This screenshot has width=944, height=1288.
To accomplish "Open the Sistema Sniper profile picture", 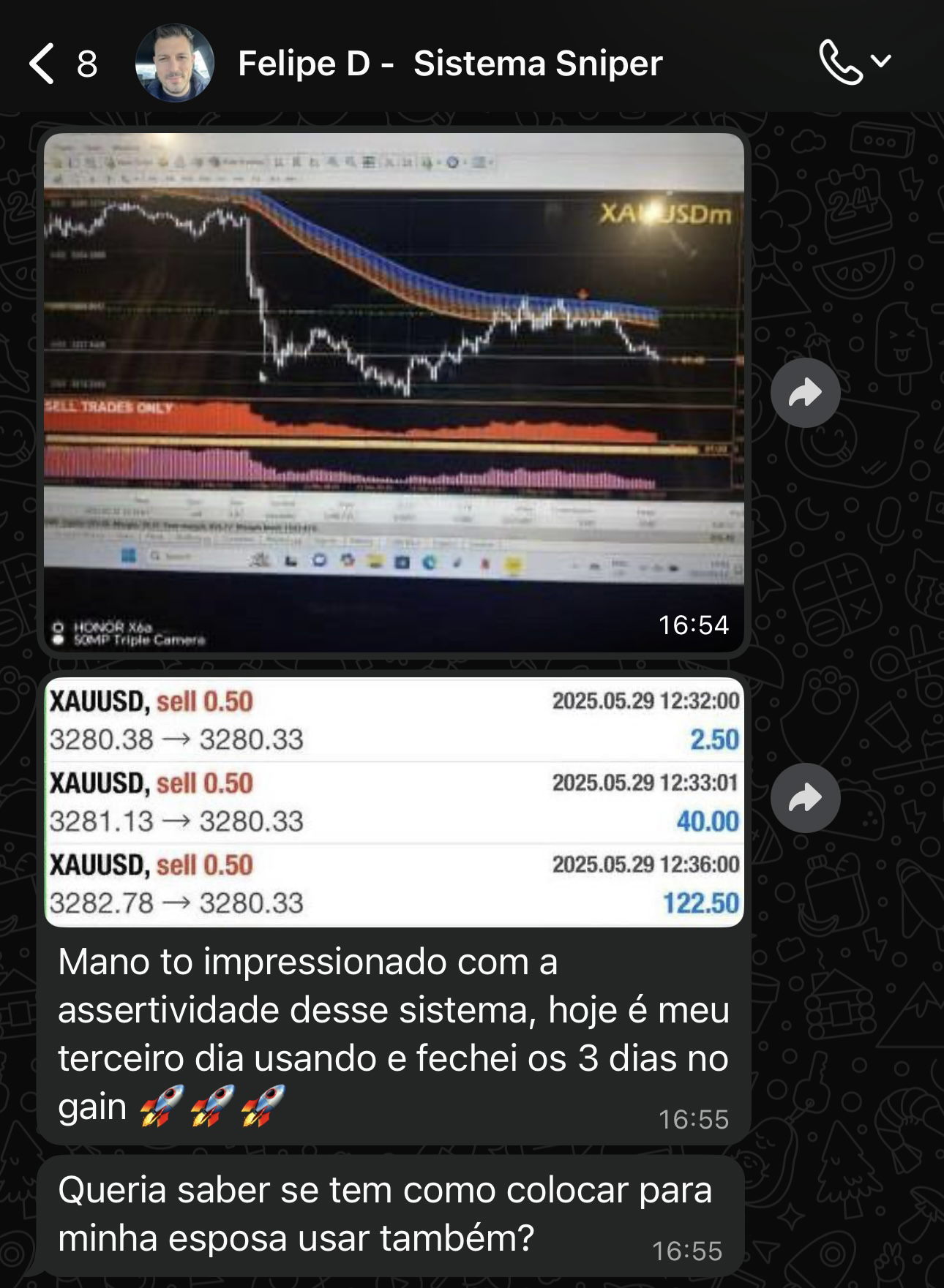I will [175, 64].
